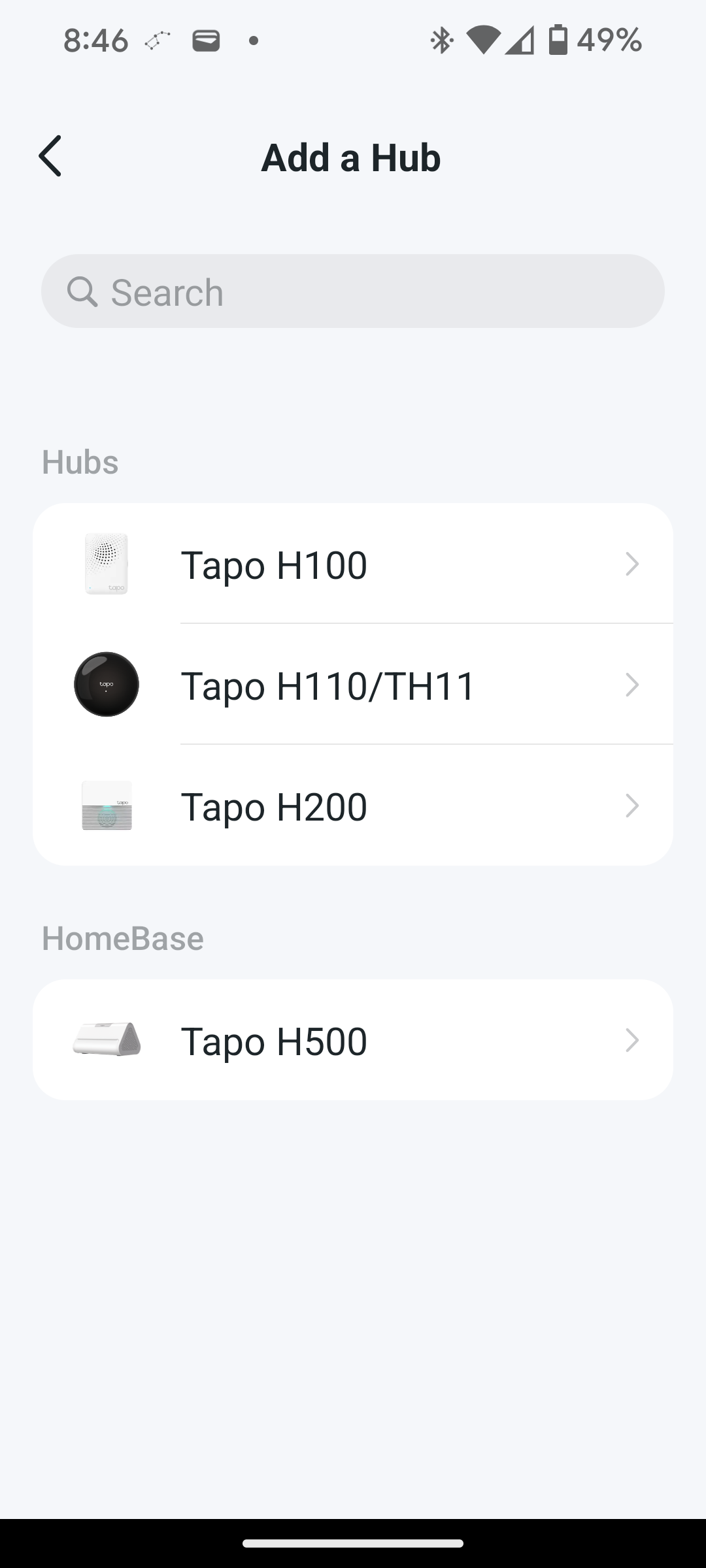Open the Search field

click(353, 291)
